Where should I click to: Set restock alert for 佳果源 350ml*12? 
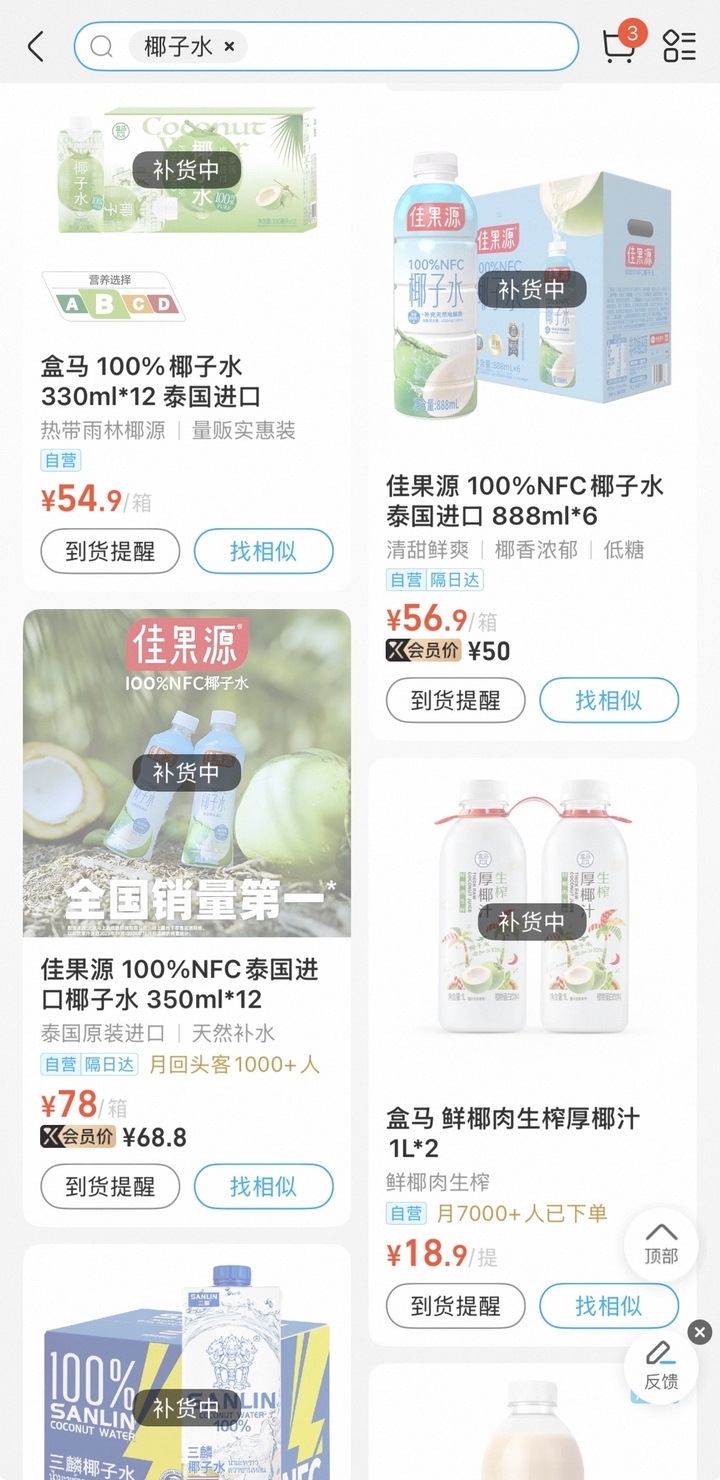tap(110, 1187)
